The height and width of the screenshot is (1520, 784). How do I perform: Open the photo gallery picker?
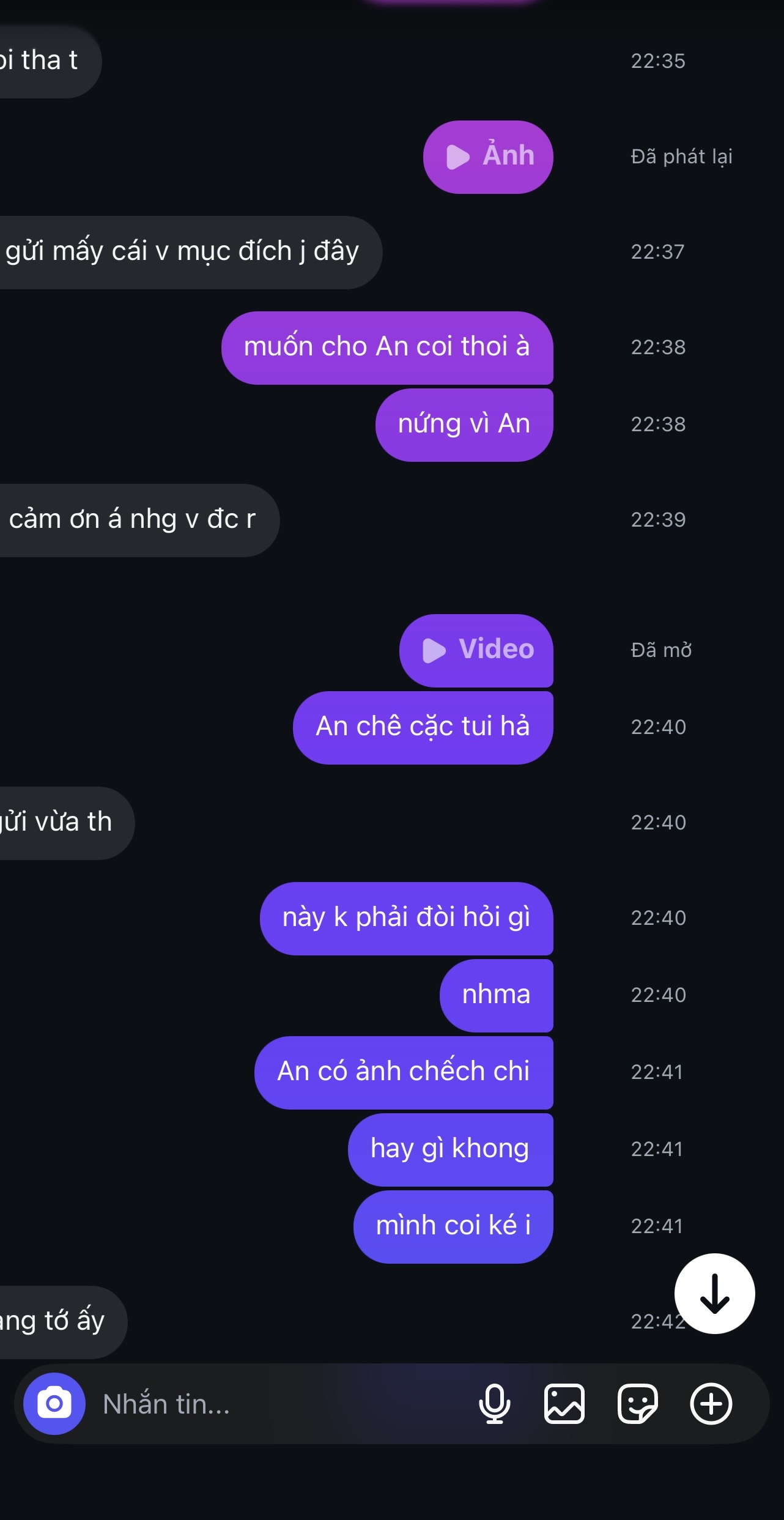(x=564, y=1404)
